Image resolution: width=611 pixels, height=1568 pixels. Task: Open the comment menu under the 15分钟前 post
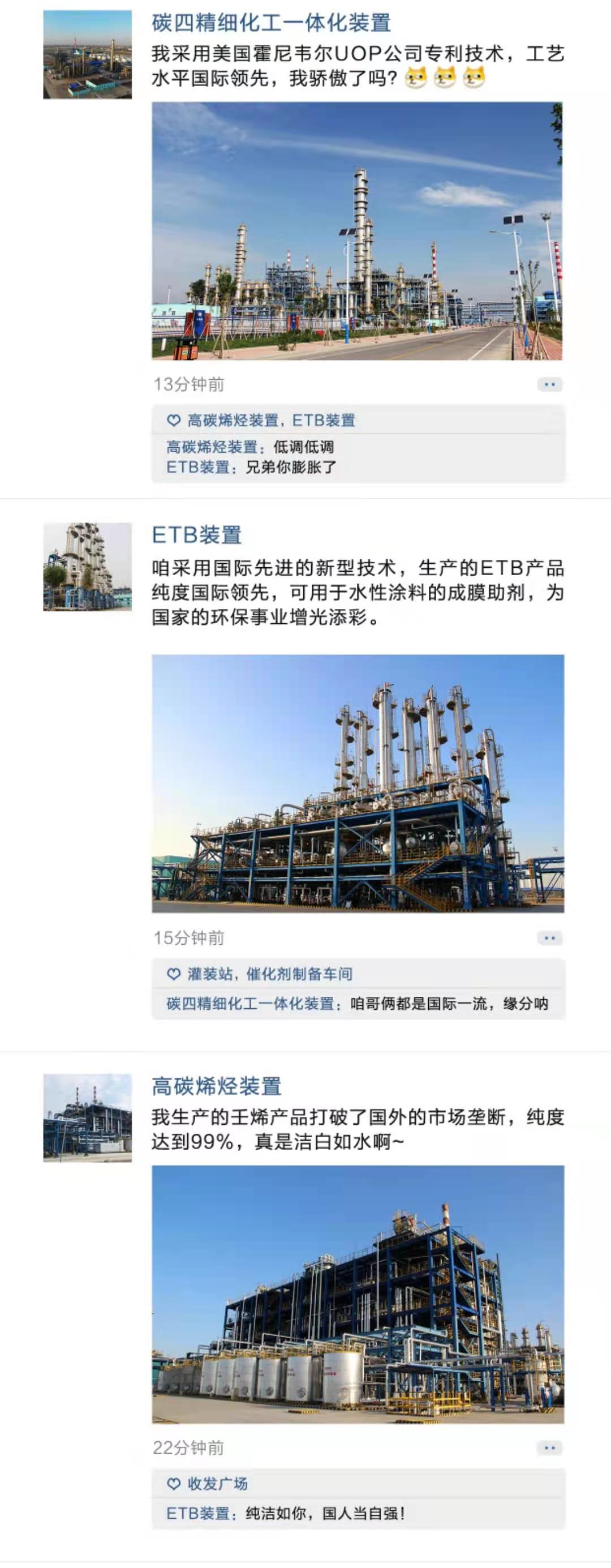pyautogui.click(x=549, y=938)
